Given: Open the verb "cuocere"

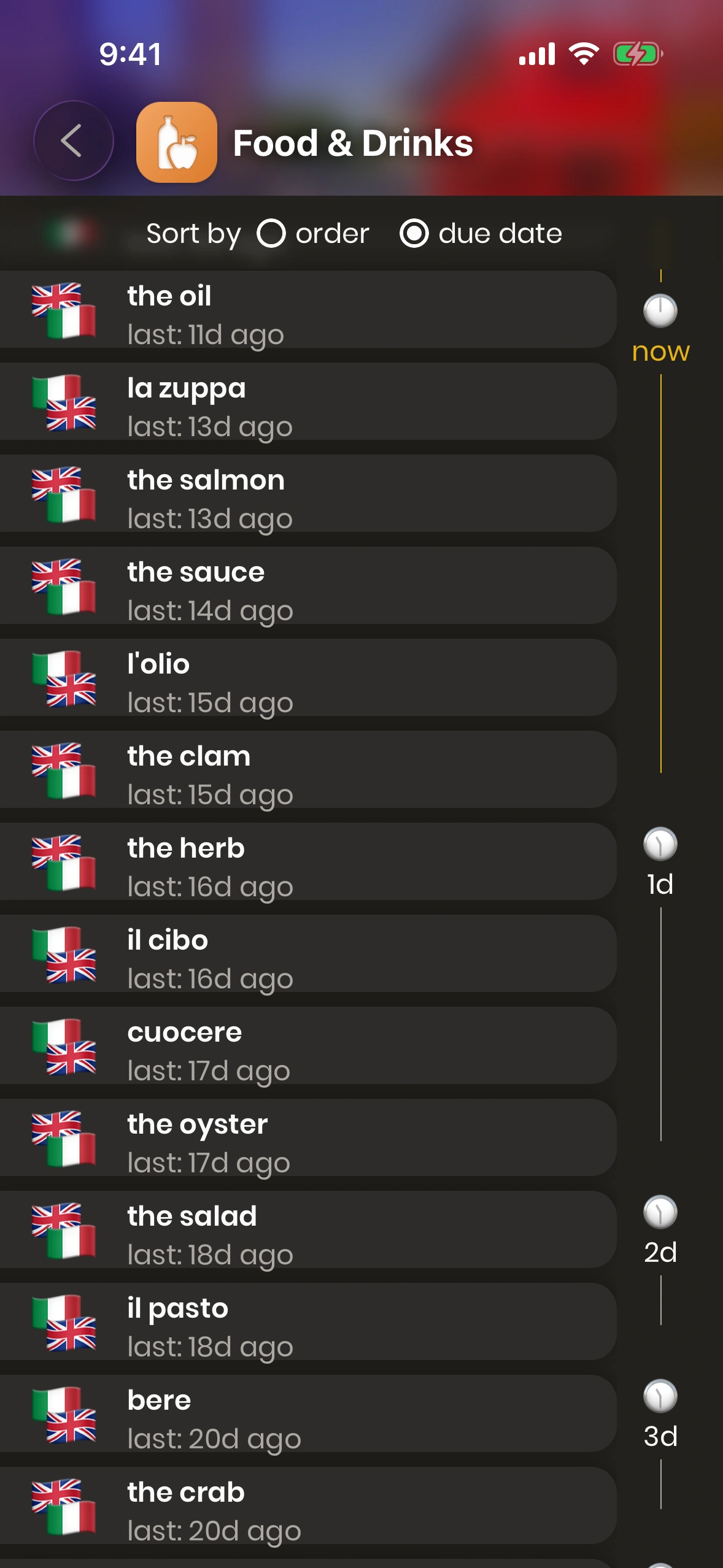Looking at the screenshot, I should tap(307, 1047).
